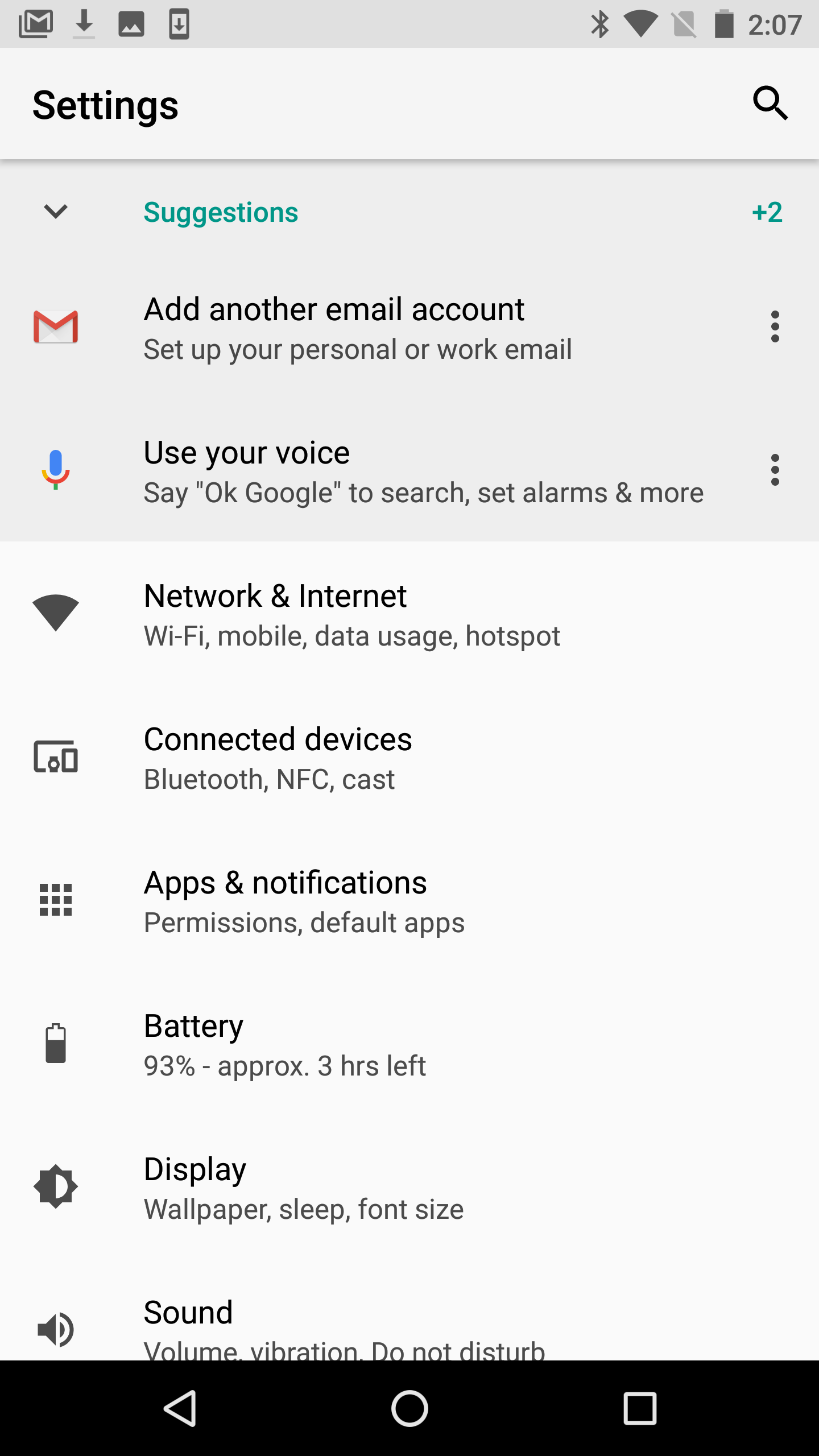The width and height of the screenshot is (819, 1456).
Task: Show the +2 hidden suggestions
Action: tap(768, 213)
